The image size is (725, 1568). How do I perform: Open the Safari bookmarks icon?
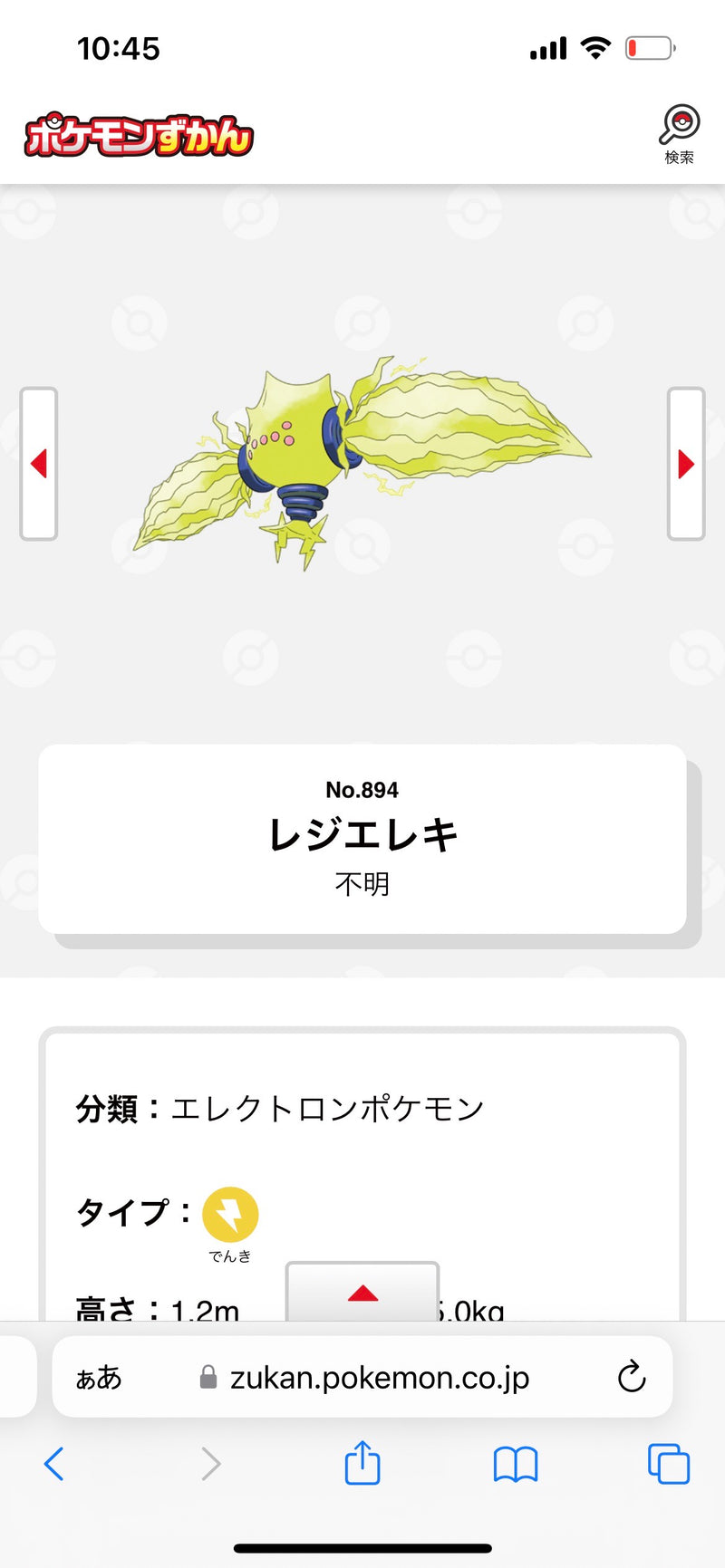click(516, 1465)
